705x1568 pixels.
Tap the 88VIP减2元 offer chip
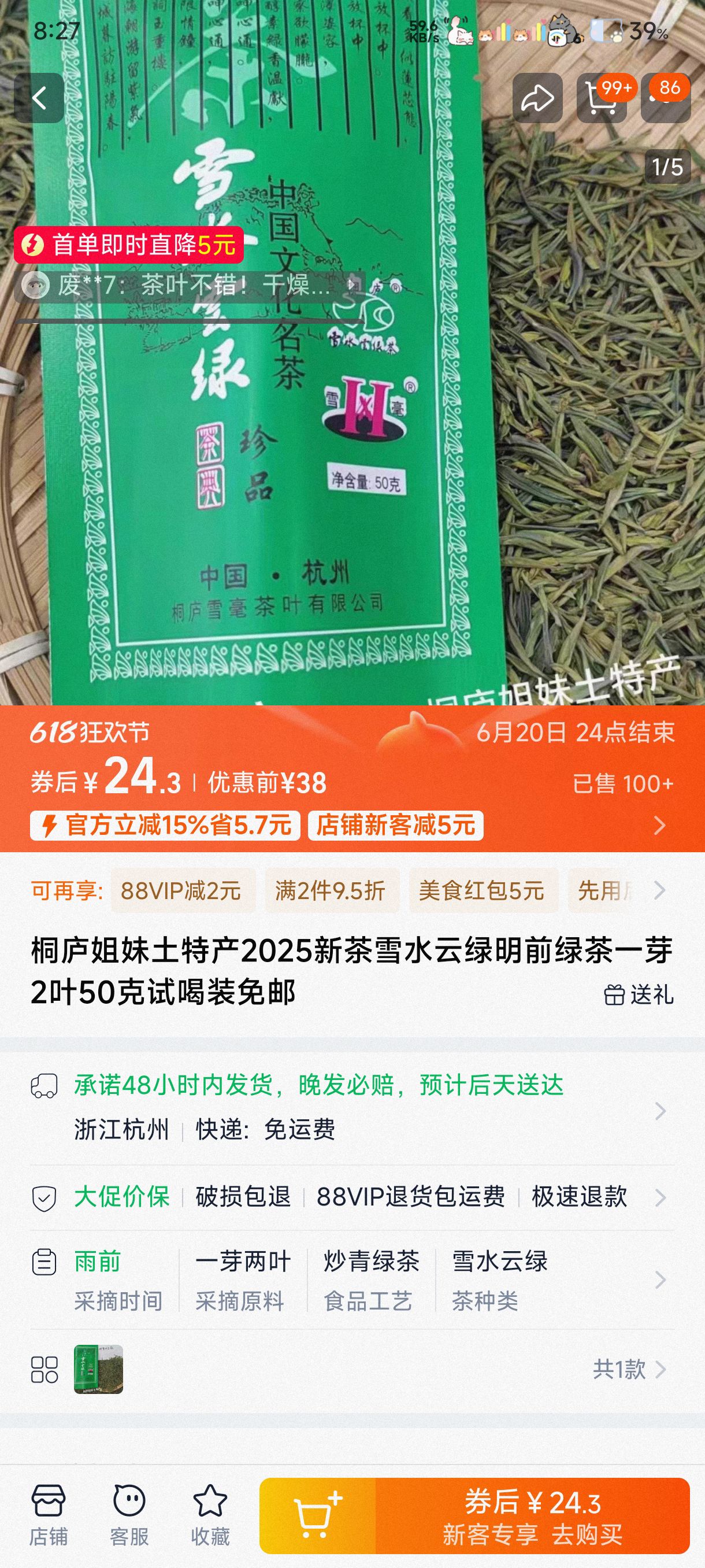tap(181, 890)
